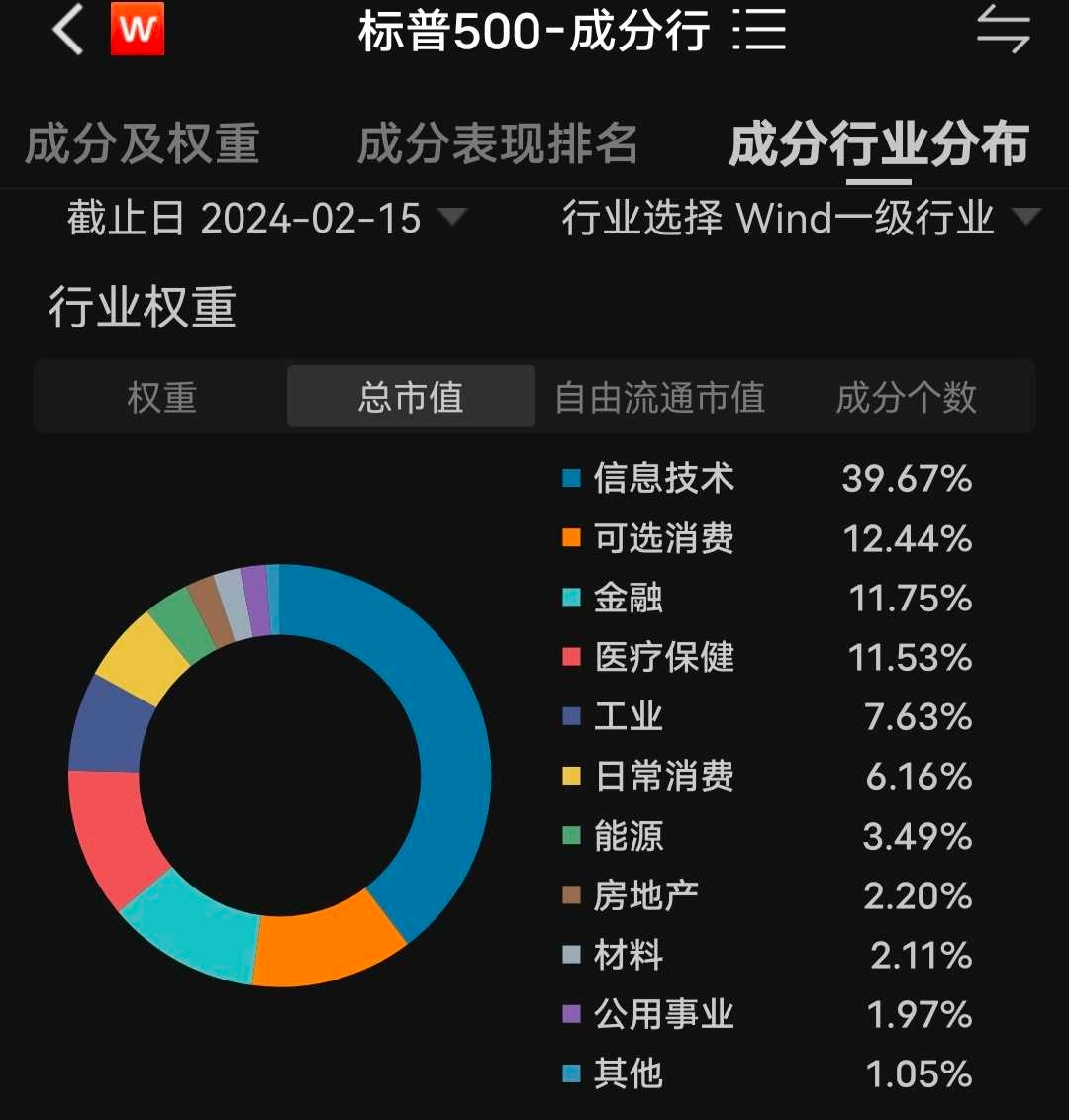
Task: Tap the back arrow icon
Action: coord(65,32)
